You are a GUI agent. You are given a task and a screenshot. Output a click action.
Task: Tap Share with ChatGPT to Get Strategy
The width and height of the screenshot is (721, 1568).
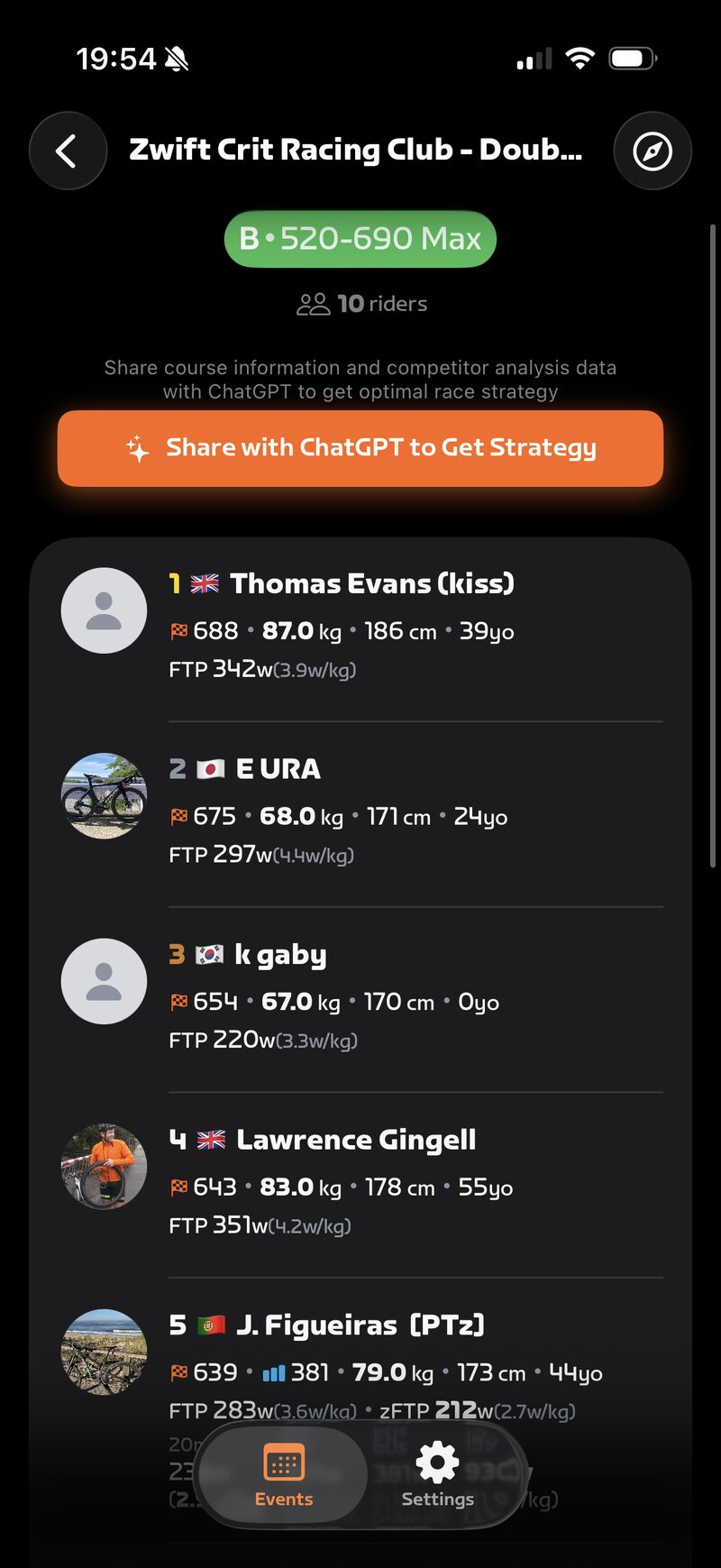click(x=360, y=448)
